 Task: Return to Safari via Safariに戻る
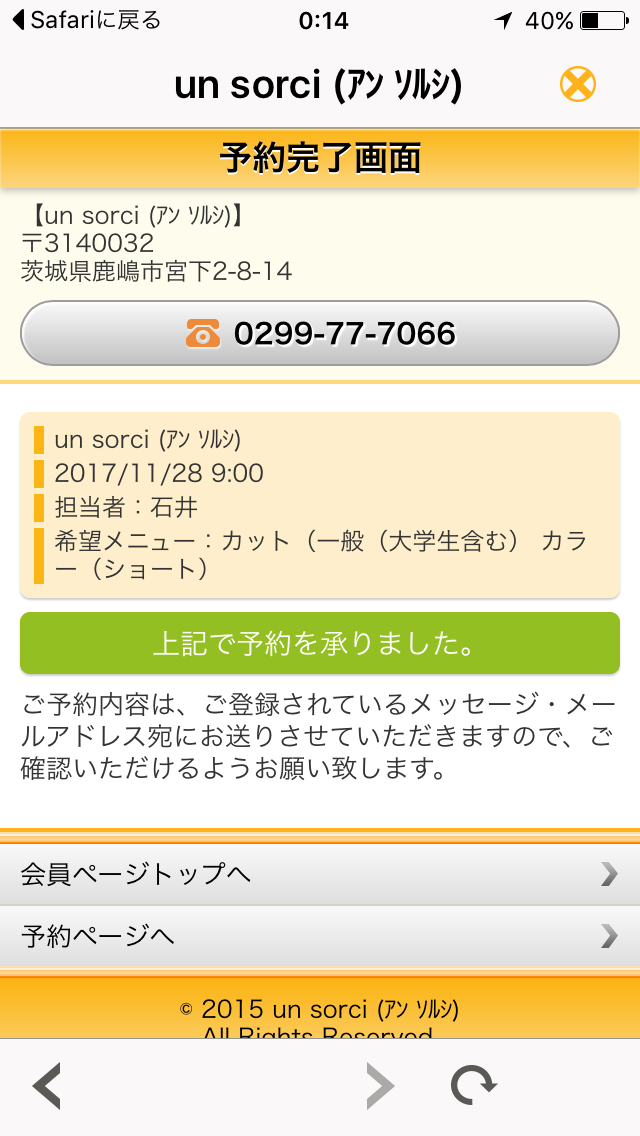(87, 20)
